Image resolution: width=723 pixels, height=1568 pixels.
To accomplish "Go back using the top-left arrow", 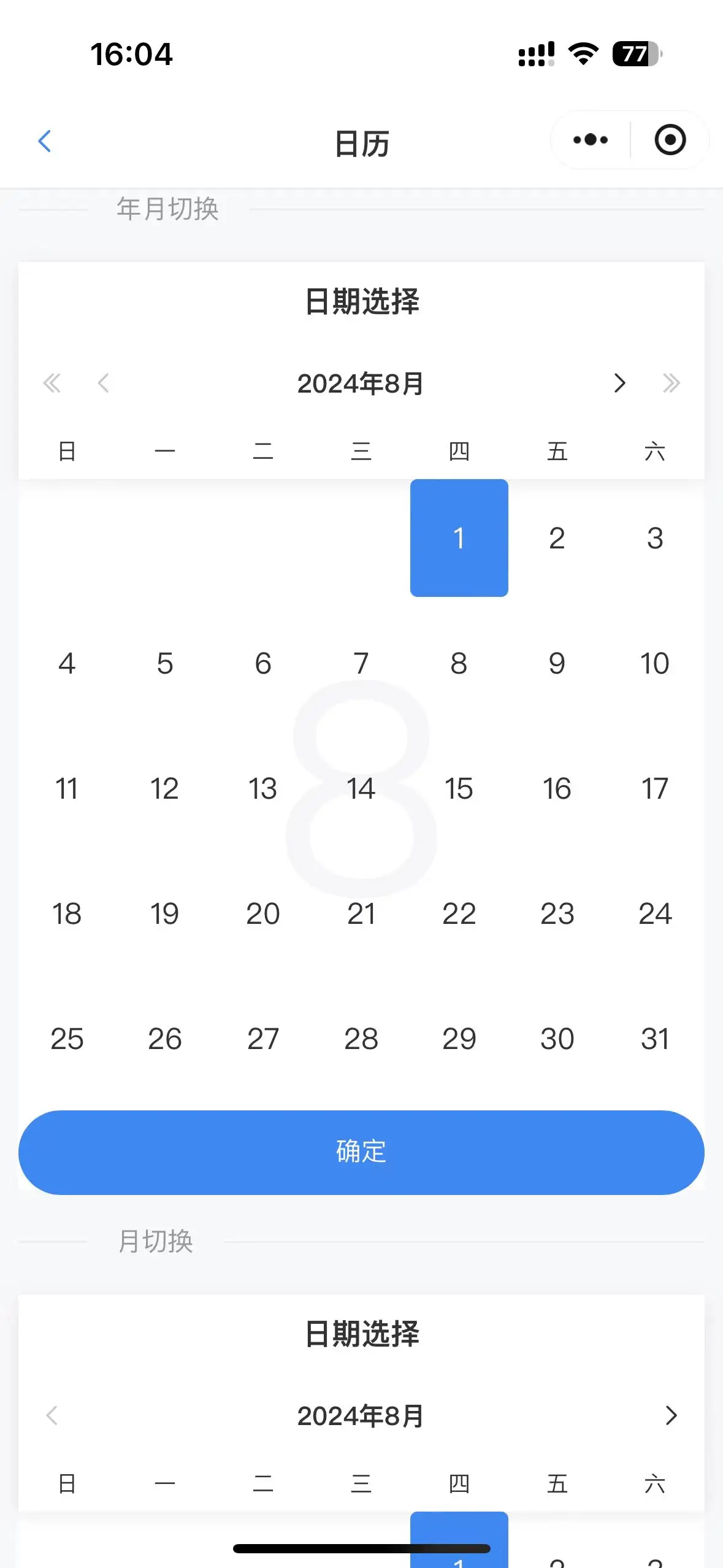I will pos(45,141).
